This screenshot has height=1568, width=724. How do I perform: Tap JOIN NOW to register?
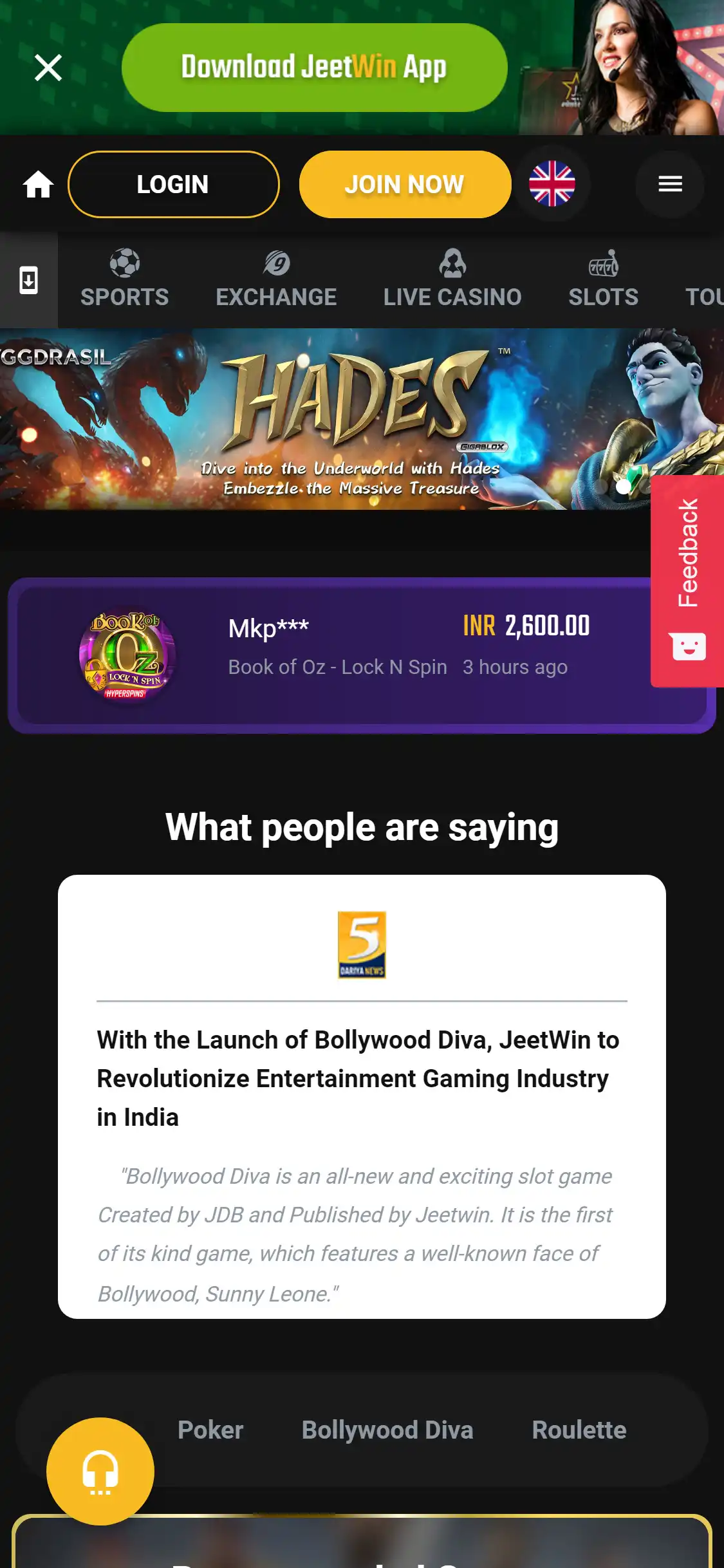click(x=405, y=185)
